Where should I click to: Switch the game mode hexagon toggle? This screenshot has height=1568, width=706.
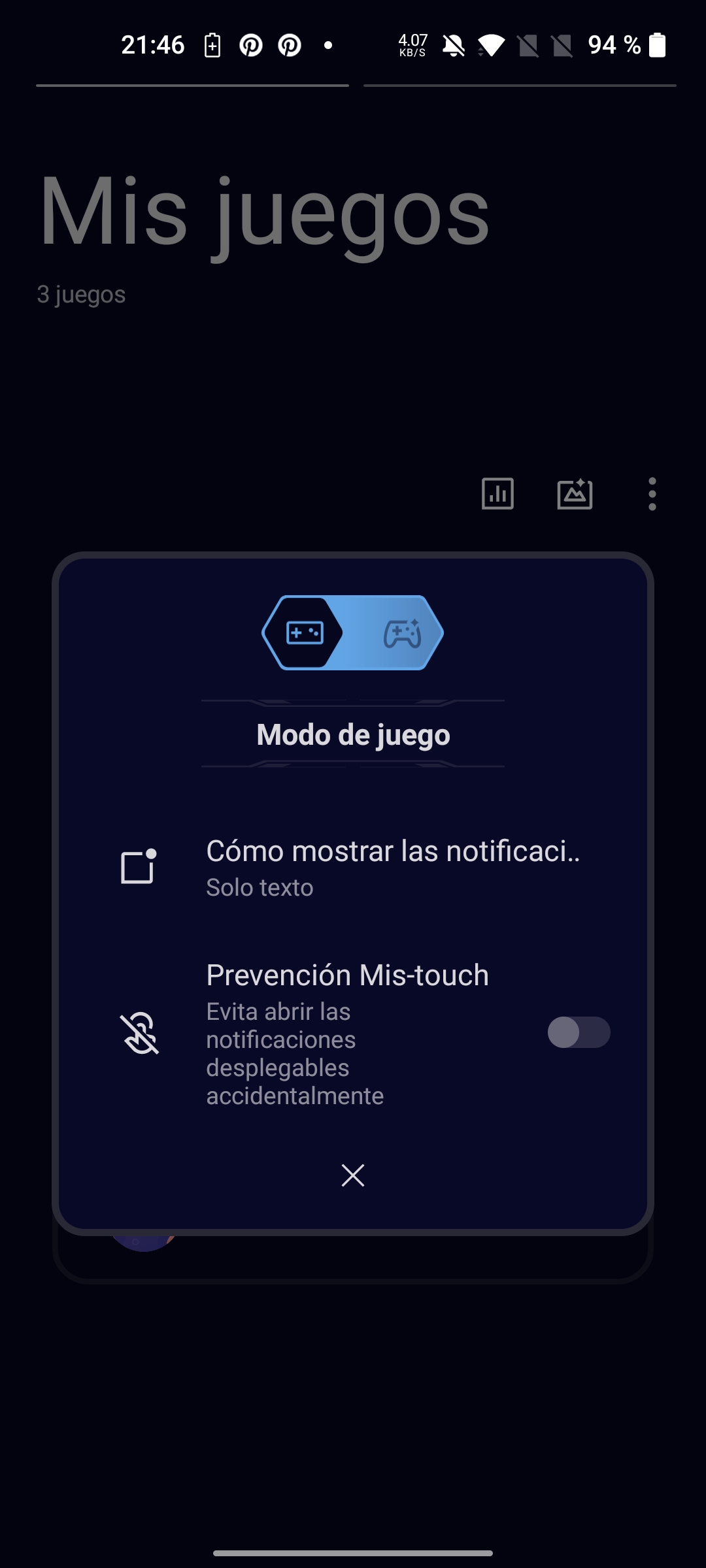353,632
